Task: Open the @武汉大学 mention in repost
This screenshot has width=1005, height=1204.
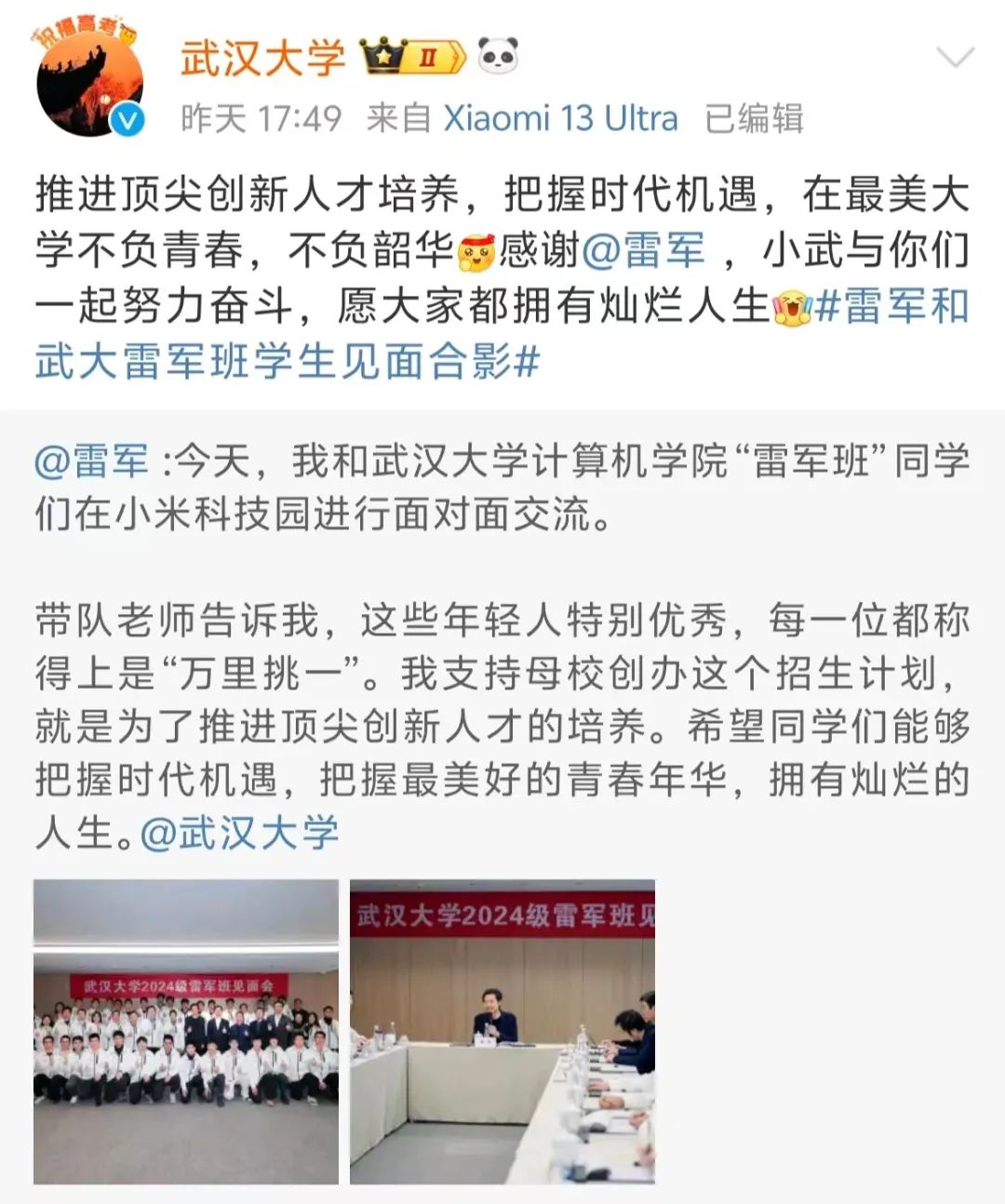Action: pos(239,833)
